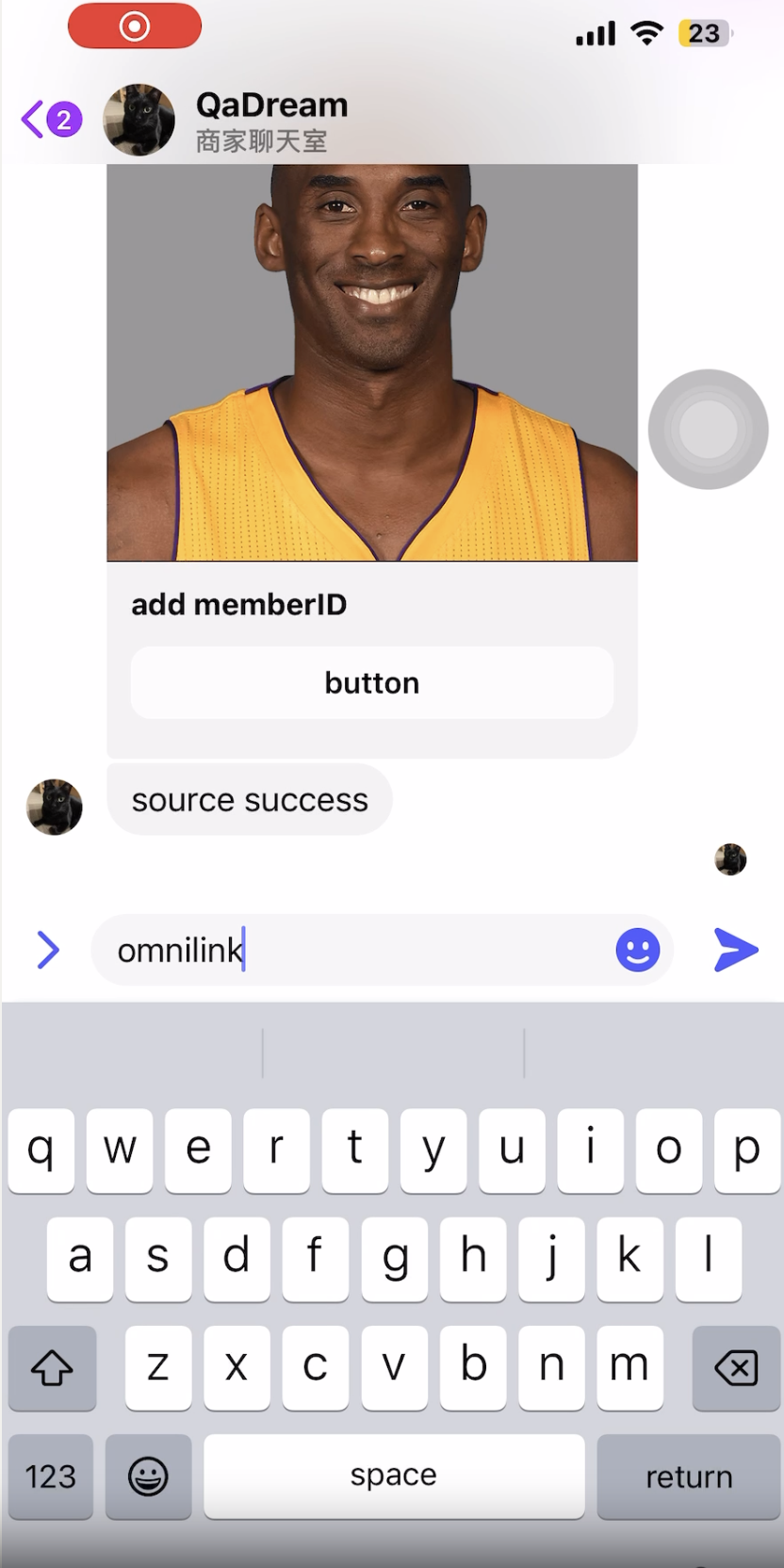Expand the options chevron beside message field
The image size is (784, 1568).
(x=48, y=950)
